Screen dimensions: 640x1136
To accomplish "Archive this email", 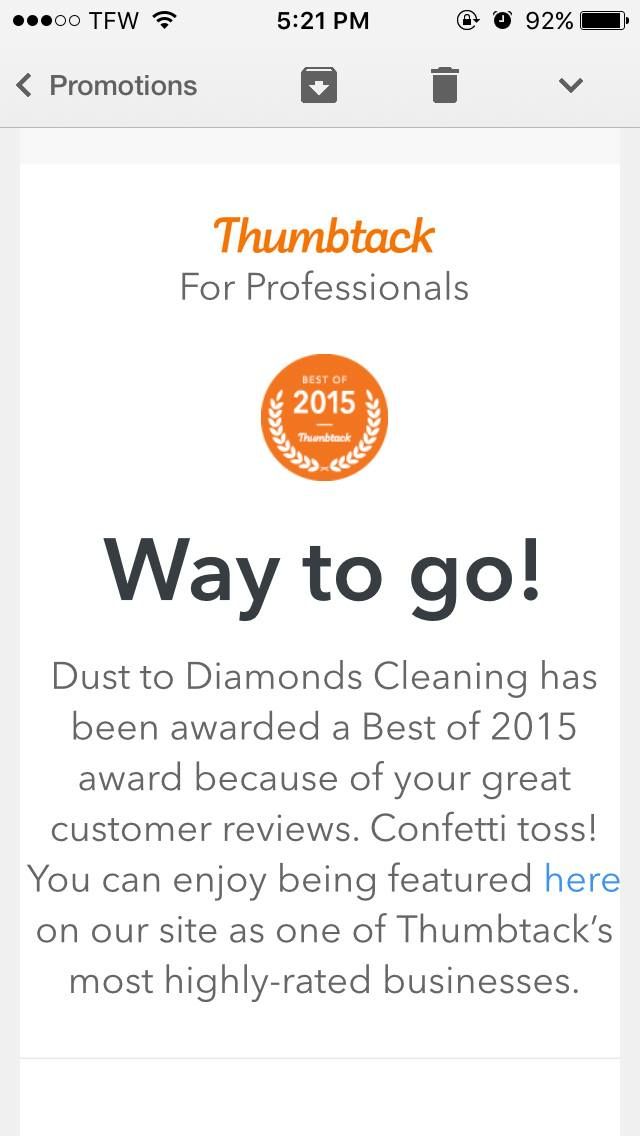I will pos(318,86).
